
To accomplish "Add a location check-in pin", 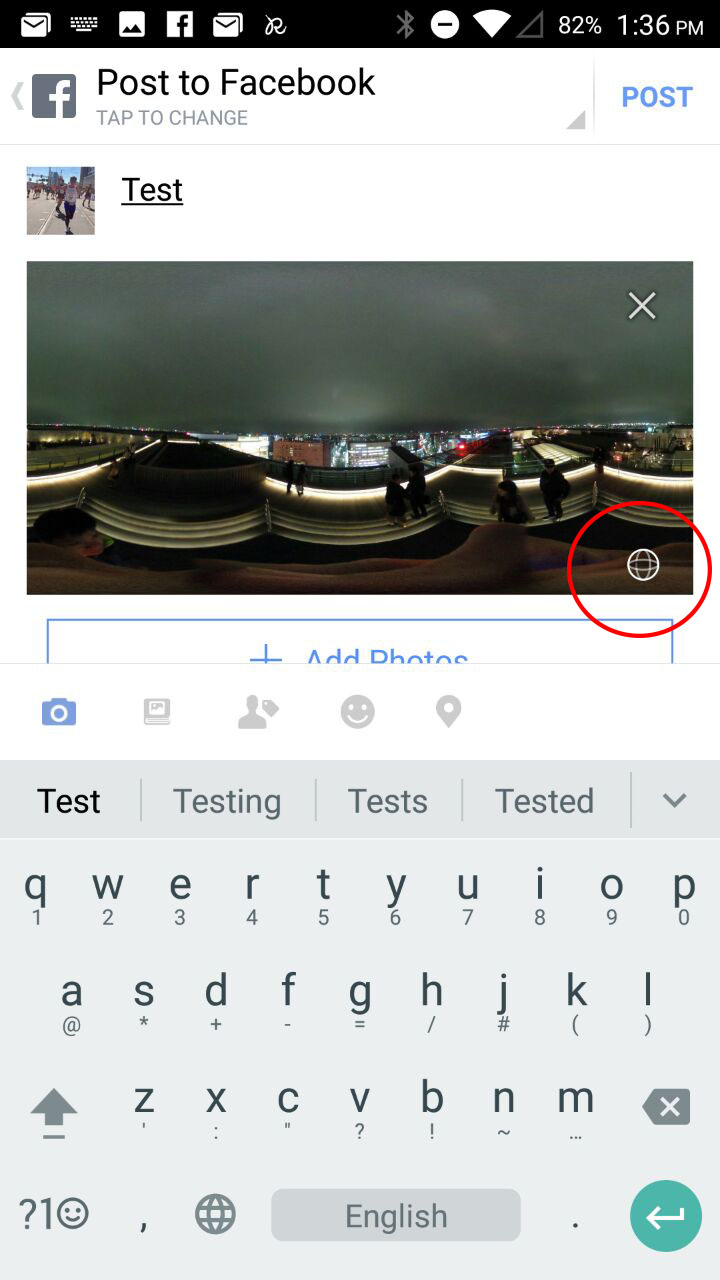I will point(448,712).
